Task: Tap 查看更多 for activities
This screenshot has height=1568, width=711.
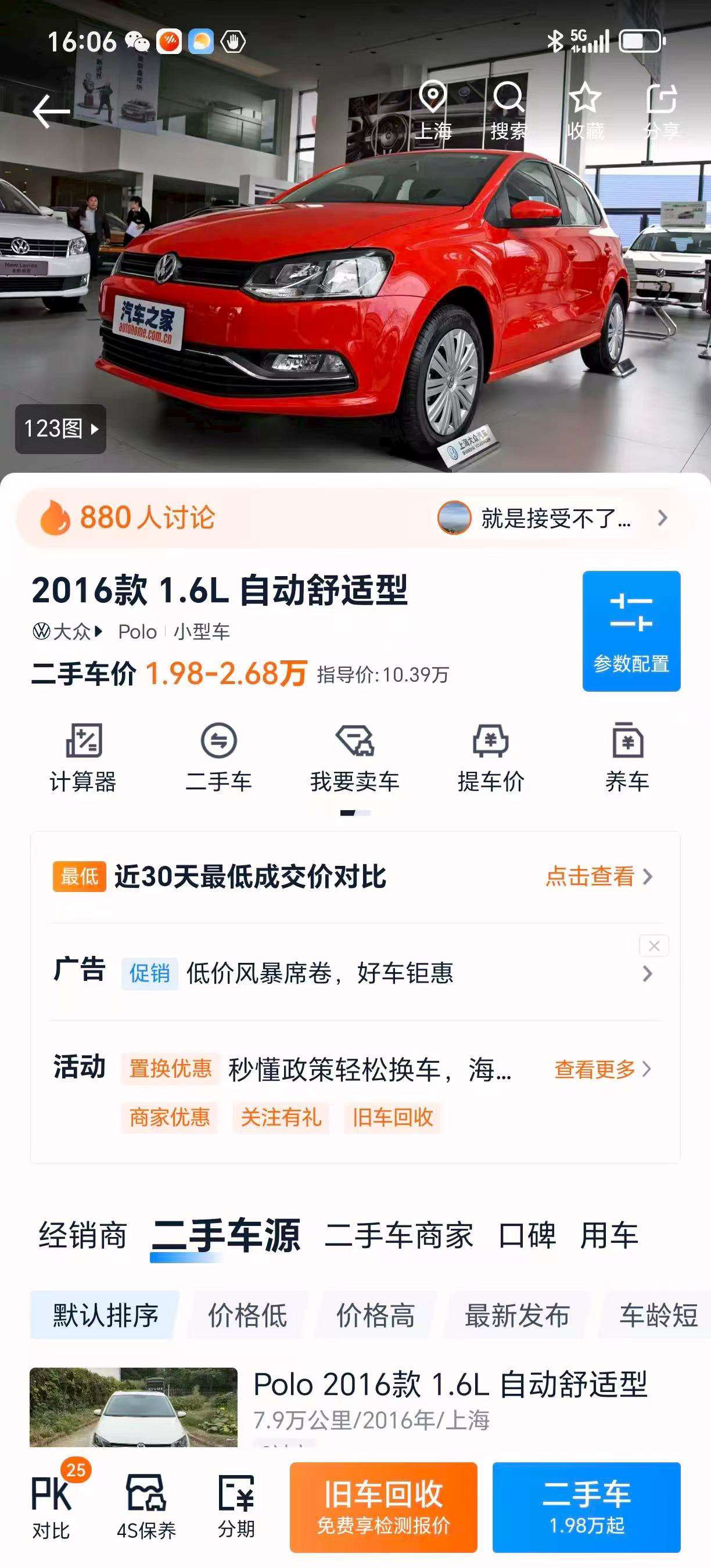Action: click(602, 1069)
